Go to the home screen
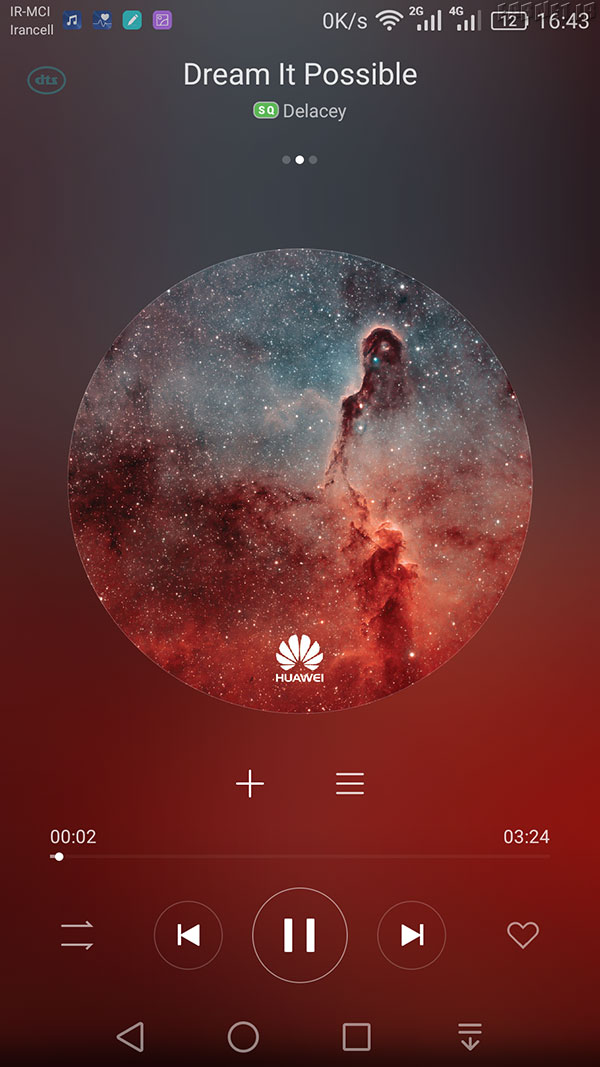The width and height of the screenshot is (600, 1067). pyautogui.click(x=243, y=1036)
